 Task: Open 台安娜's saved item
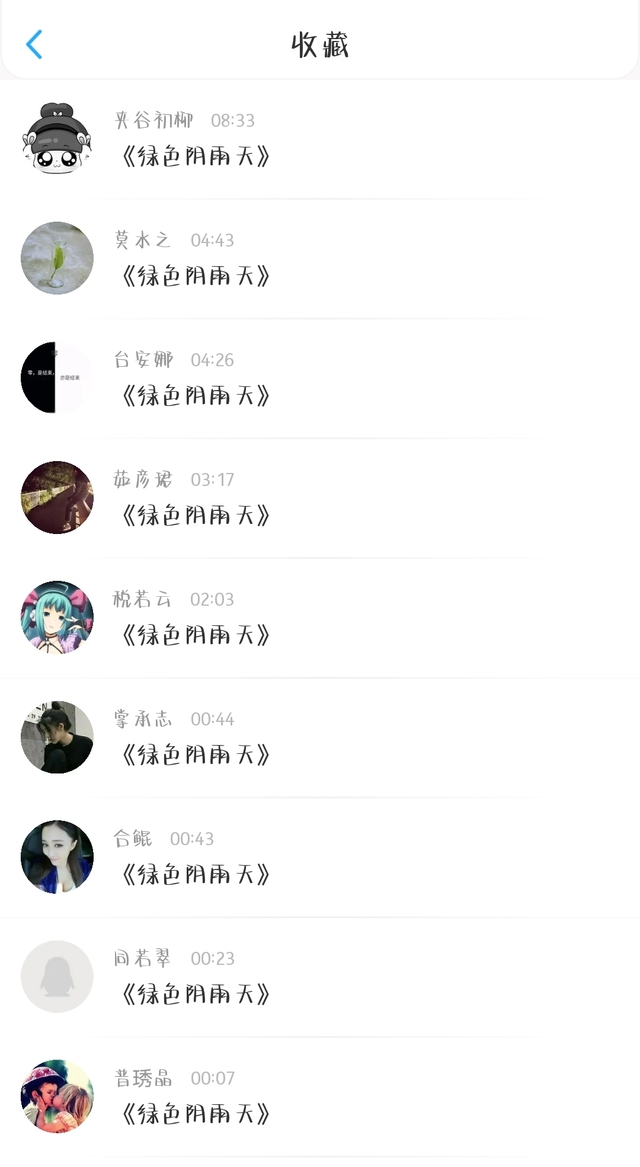196,395
